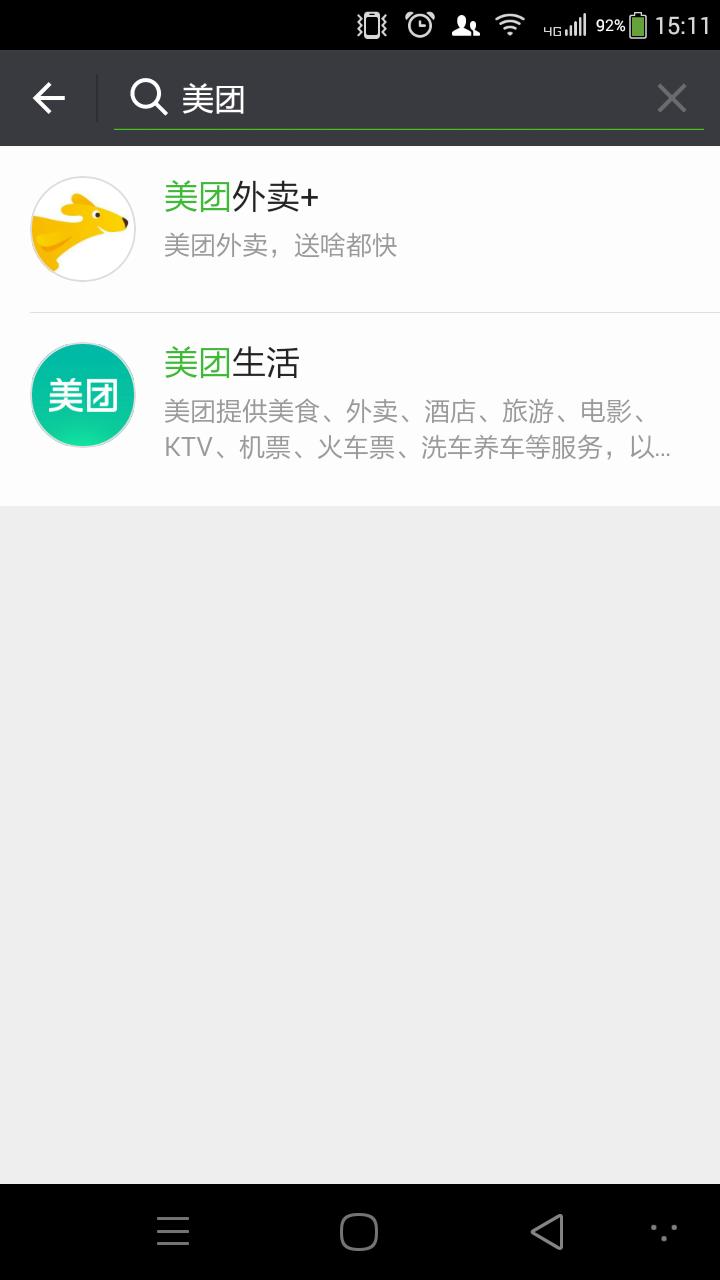The height and width of the screenshot is (1280, 720).
Task: Open the 美团外卖+ kangaroo avatar
Action: [82, 228]
